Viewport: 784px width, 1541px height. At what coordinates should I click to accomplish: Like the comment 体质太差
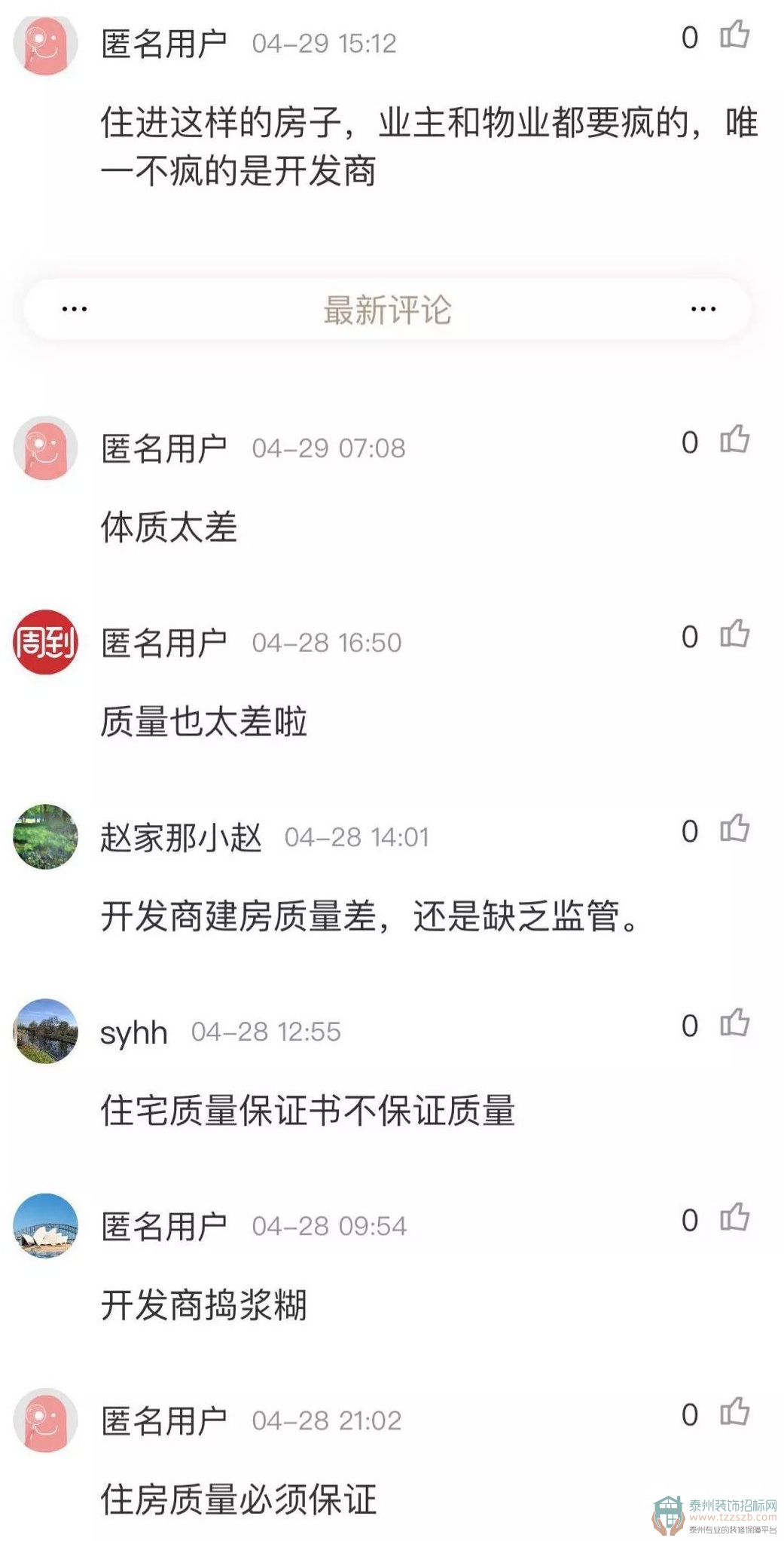pos(734,445)
